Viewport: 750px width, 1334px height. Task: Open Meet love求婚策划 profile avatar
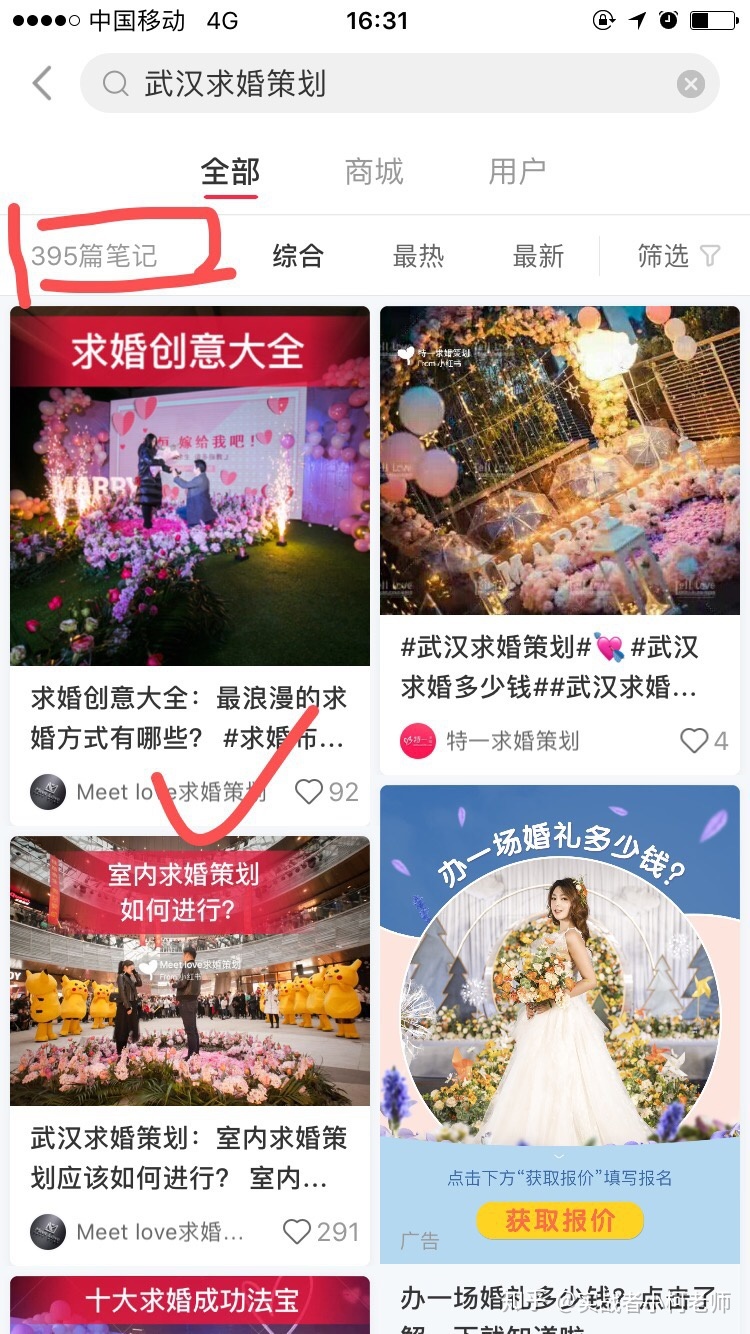[48, 791]
